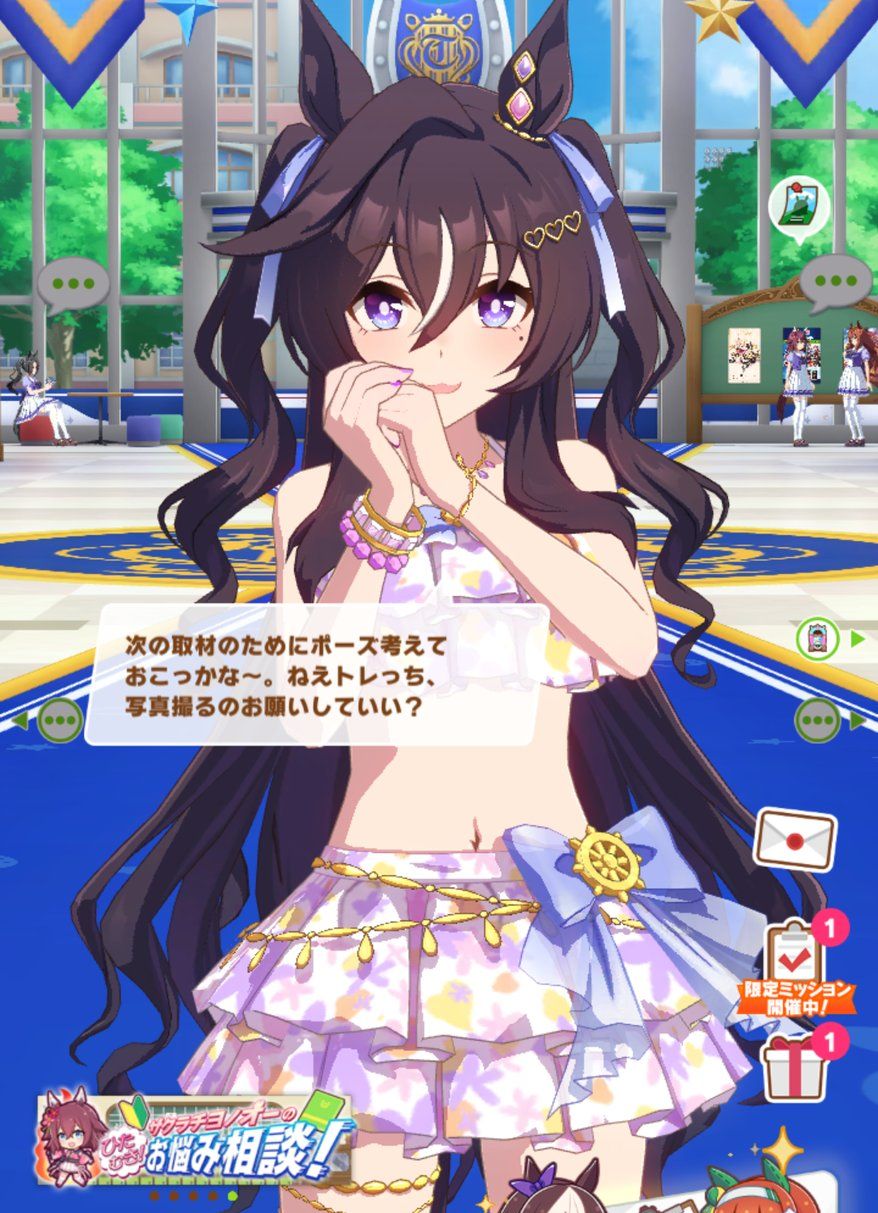Tap the speech bubble above the seated character
This screenshot has height=1213, width=878.
[73, 285]
